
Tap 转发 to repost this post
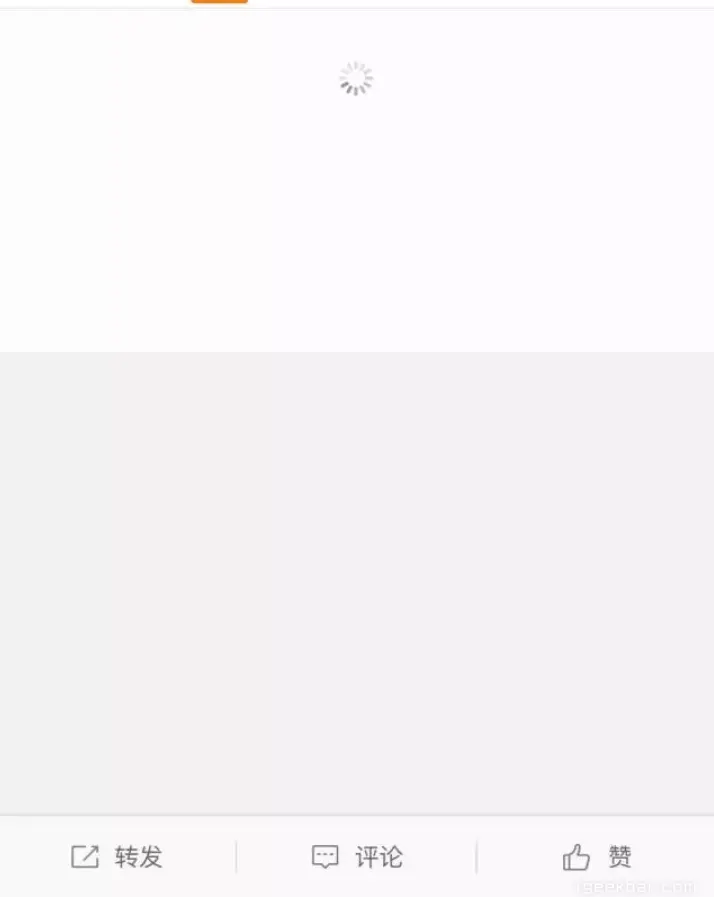coord(117,857)
